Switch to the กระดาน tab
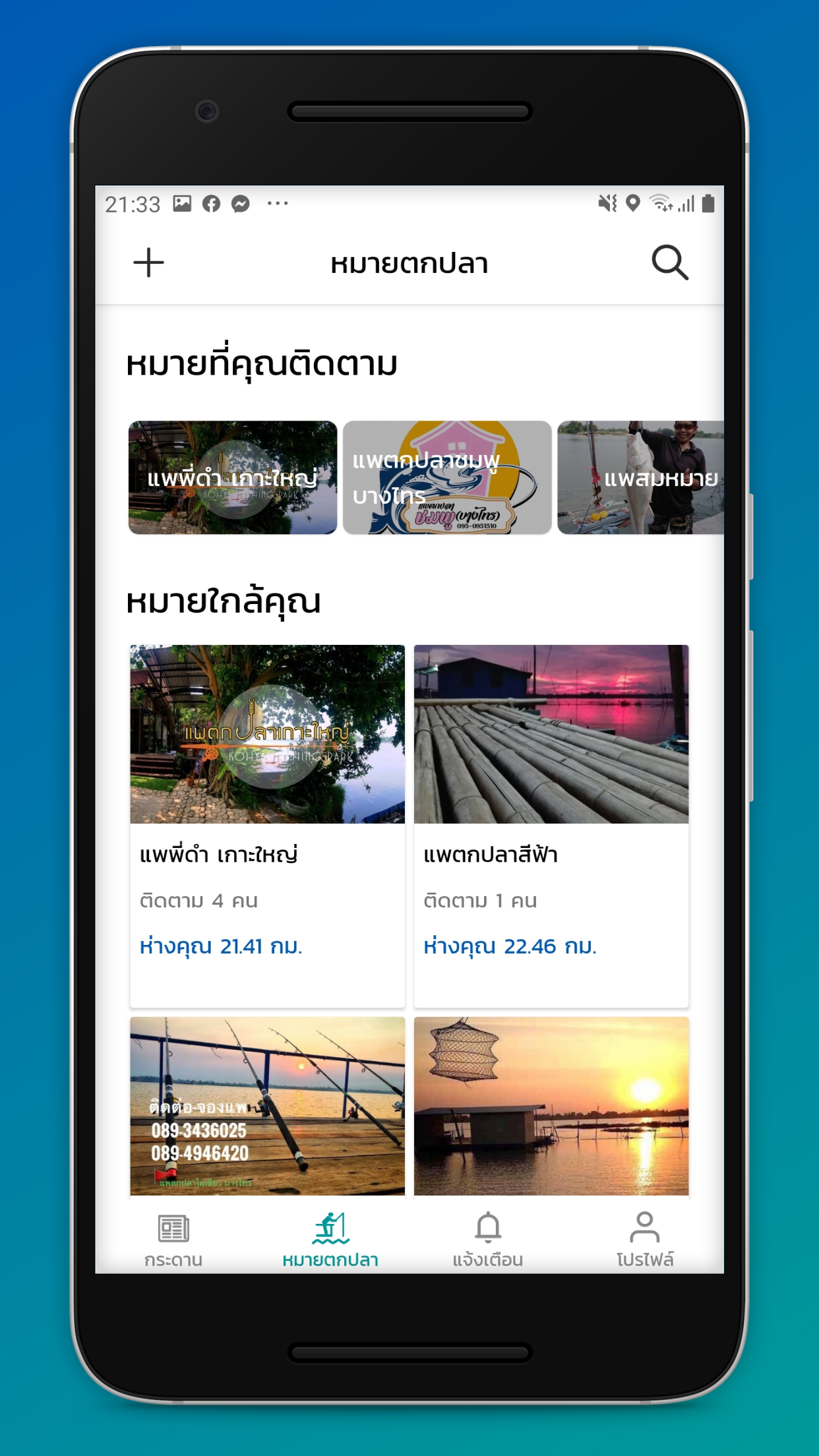The height and width of the screenshot is (1456, 819). [x=173, y=1240]
